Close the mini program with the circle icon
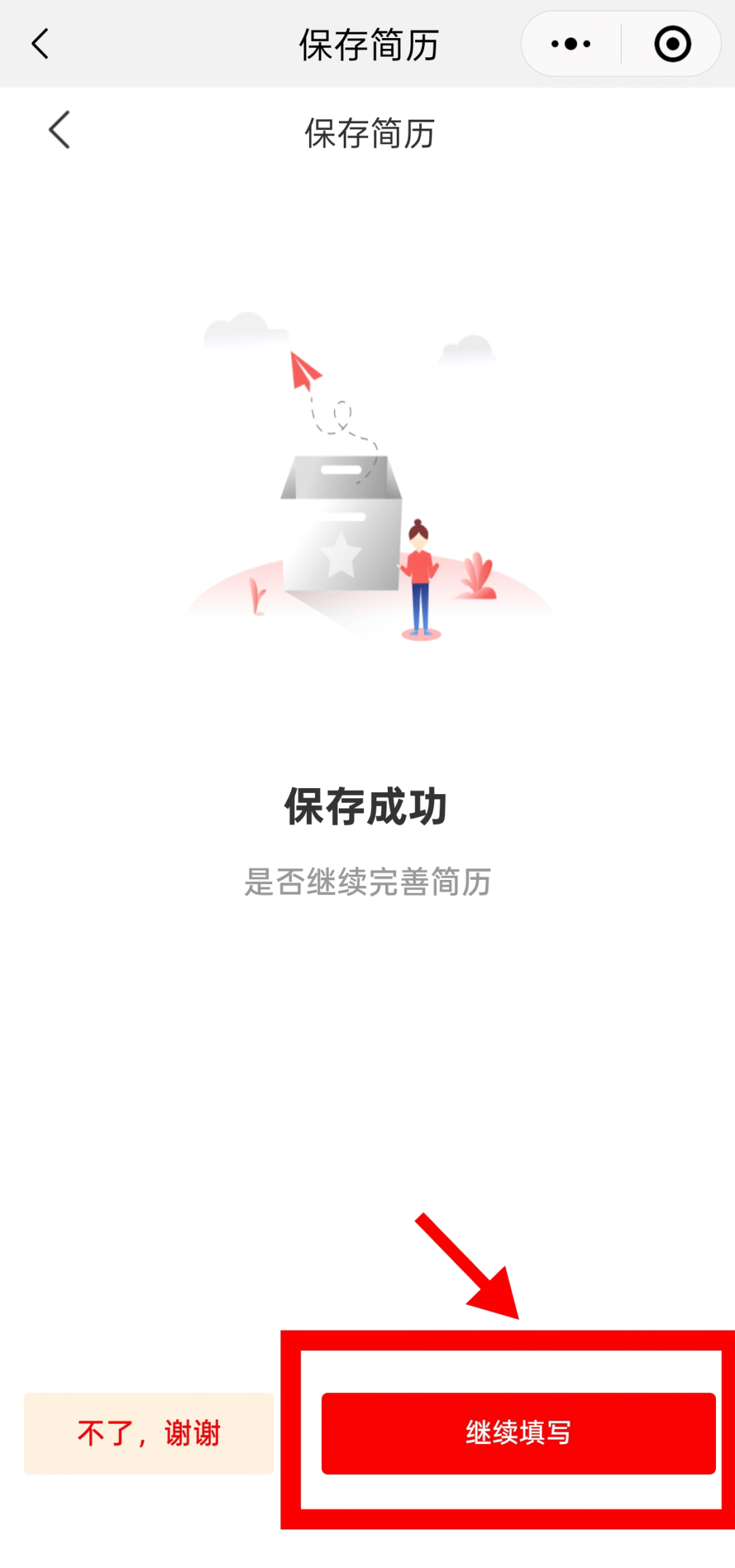This screenshot has height=1568, width=735. 672,44
